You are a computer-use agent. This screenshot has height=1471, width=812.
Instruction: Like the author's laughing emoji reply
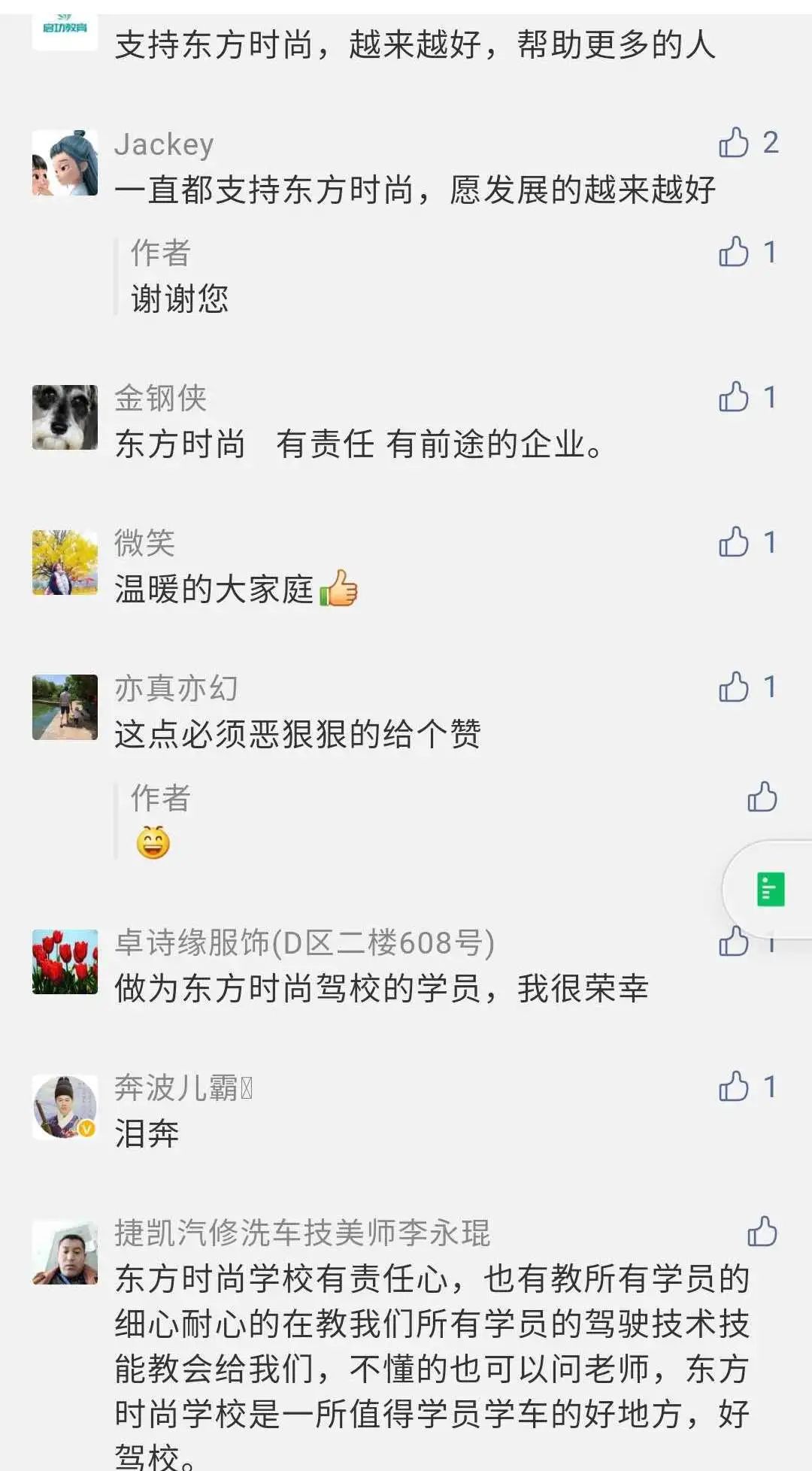[762, 796]
